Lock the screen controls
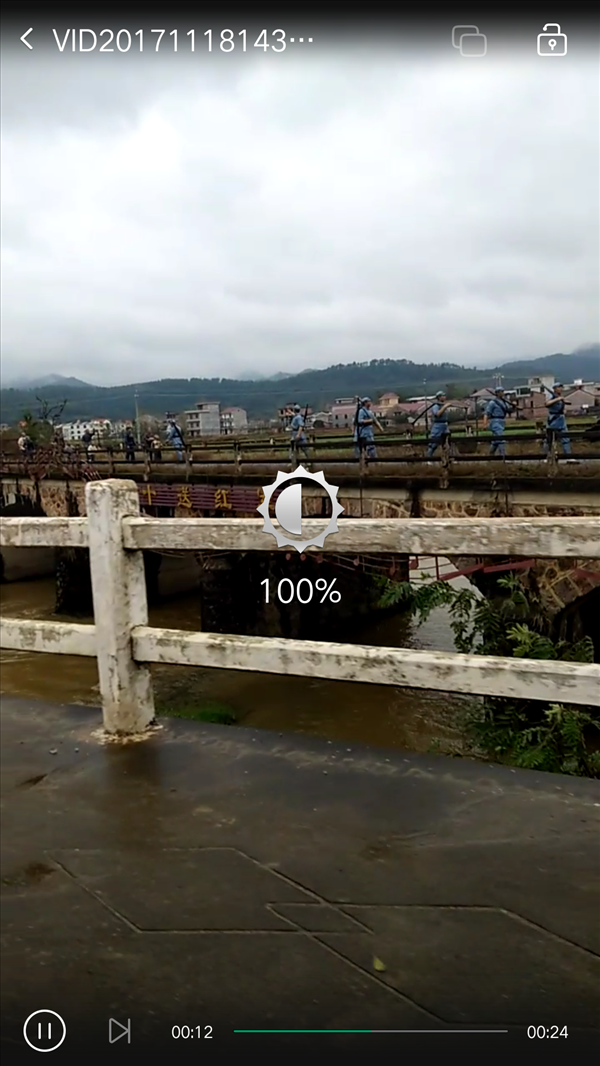600x1066 pixels. [552, 40]
